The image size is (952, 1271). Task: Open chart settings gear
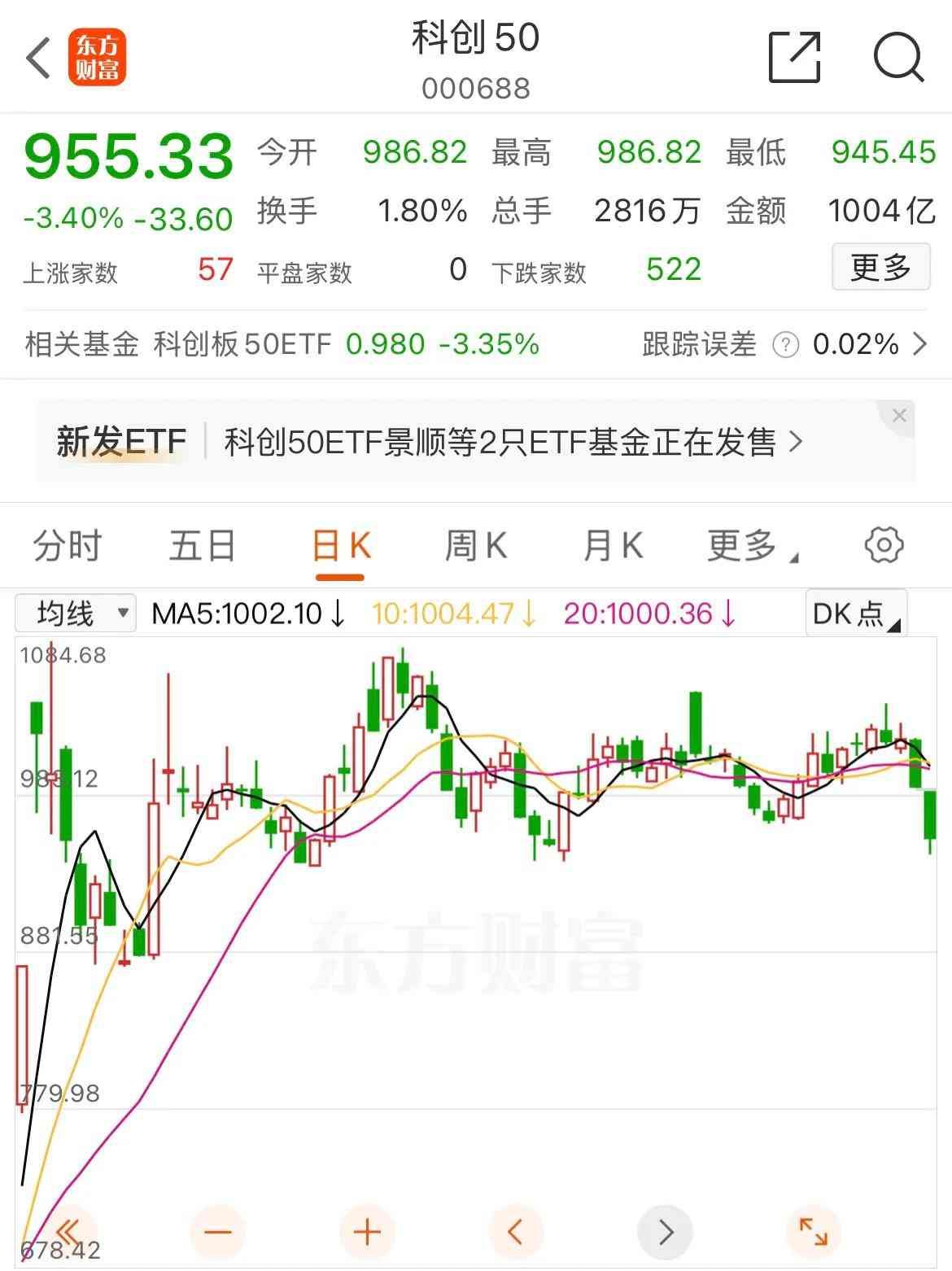coord(884,545)
